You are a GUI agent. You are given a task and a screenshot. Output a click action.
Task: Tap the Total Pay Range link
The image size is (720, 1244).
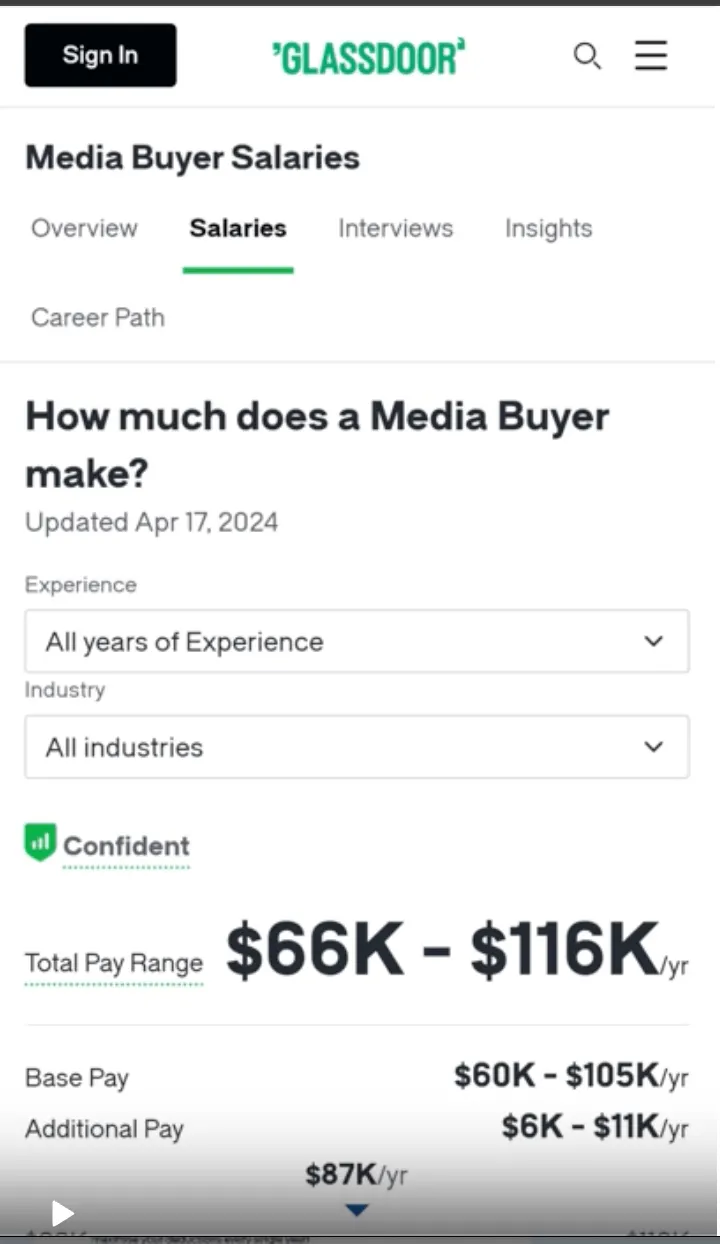(114, 963)
